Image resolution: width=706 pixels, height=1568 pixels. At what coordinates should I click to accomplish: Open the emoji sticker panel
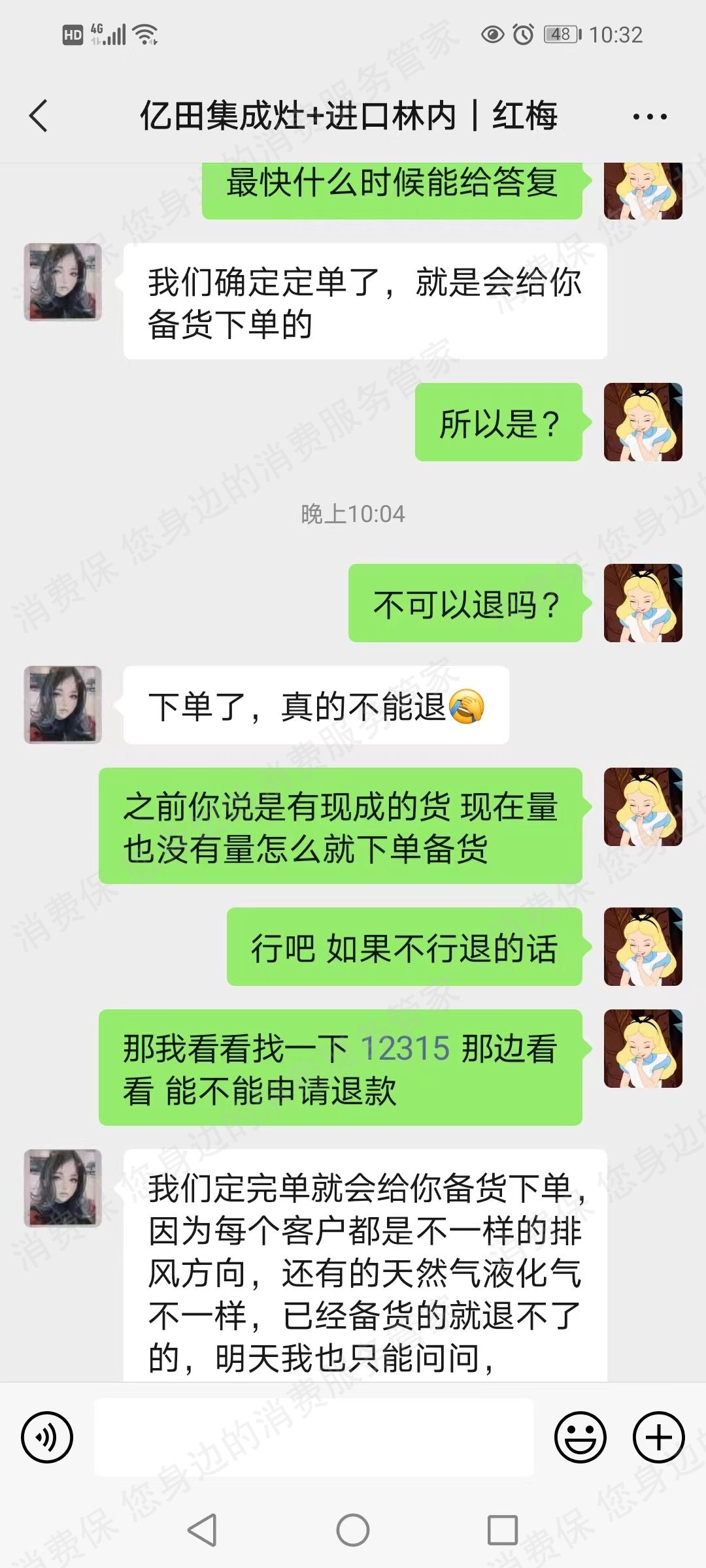[580, 1437]
